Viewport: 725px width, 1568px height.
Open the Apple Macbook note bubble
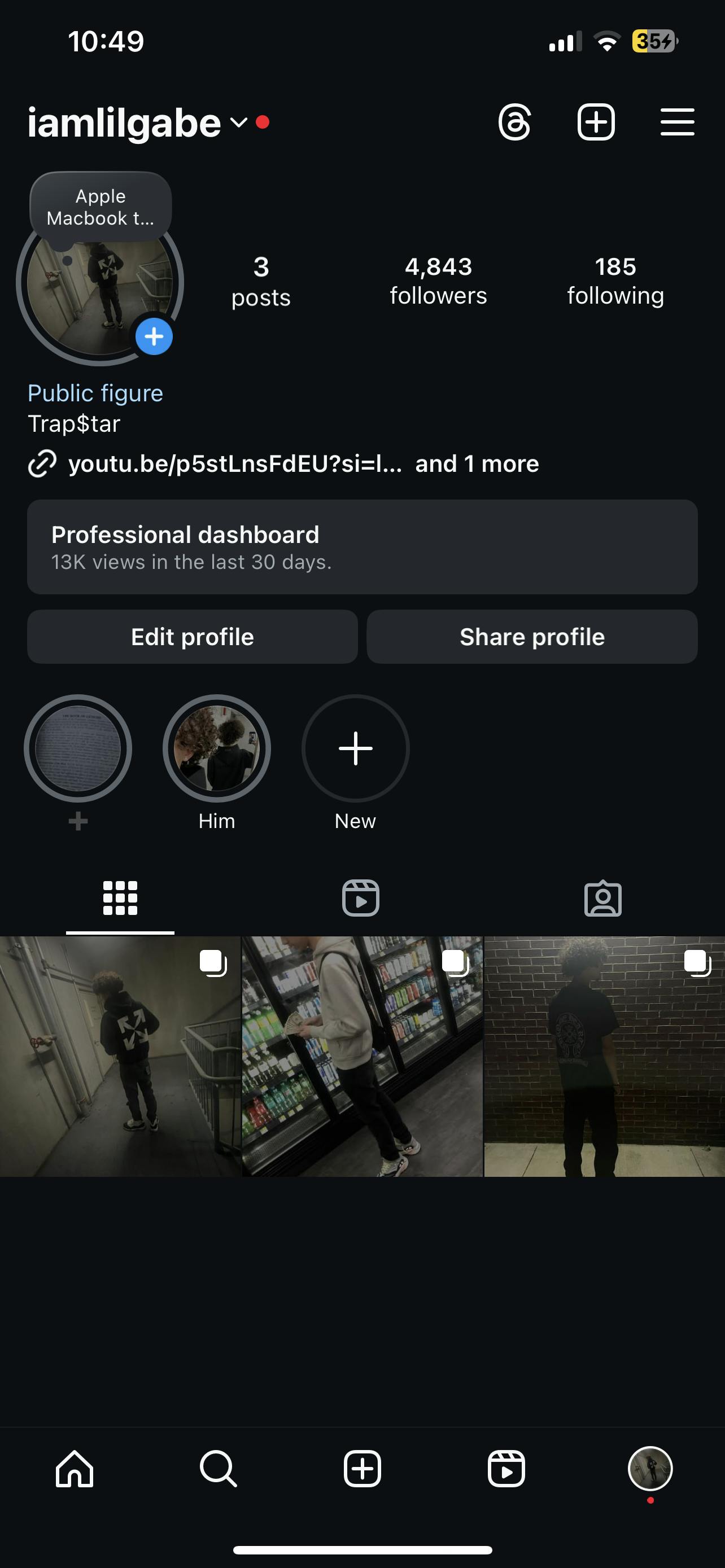click(101, 208)
